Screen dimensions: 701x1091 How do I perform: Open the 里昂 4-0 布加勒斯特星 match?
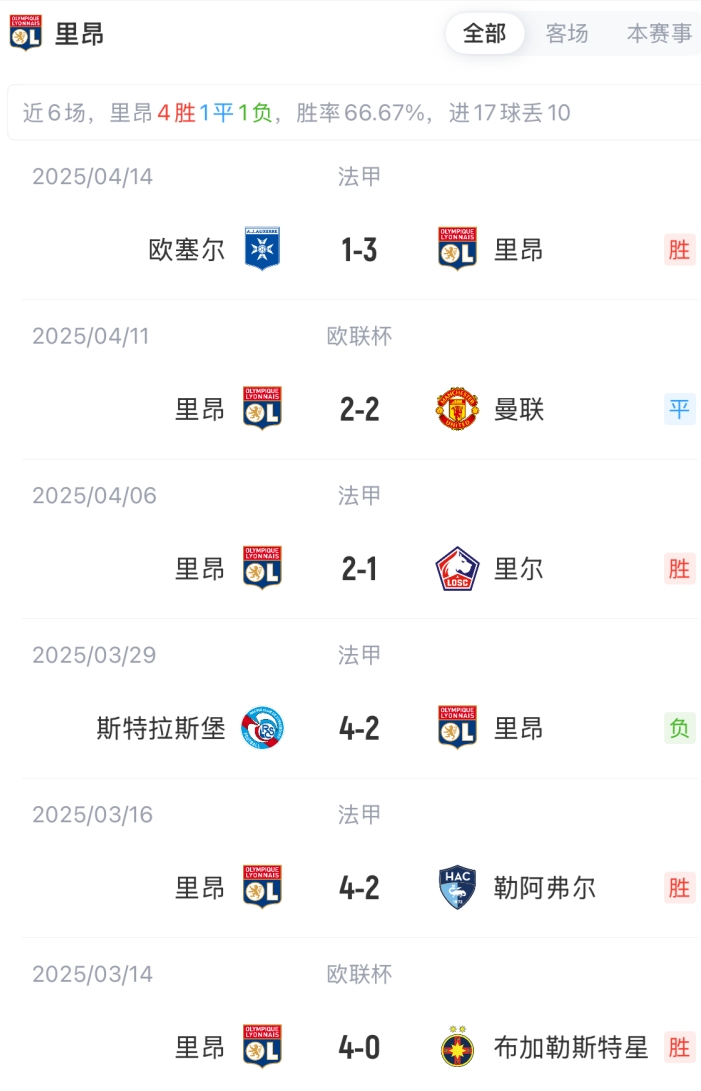pos(359,1047)
